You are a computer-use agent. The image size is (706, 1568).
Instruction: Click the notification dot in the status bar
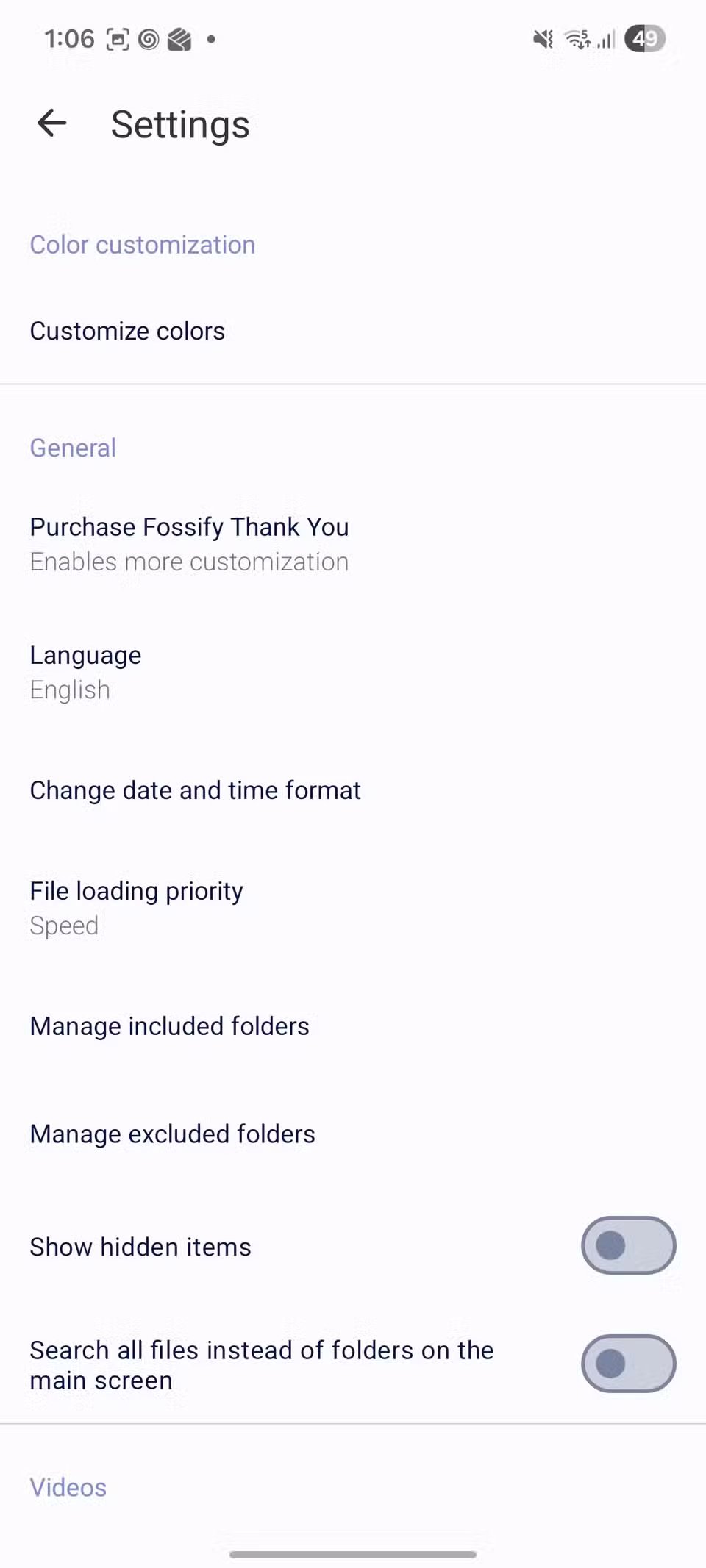pyautogui.click(x=211, y=40)
